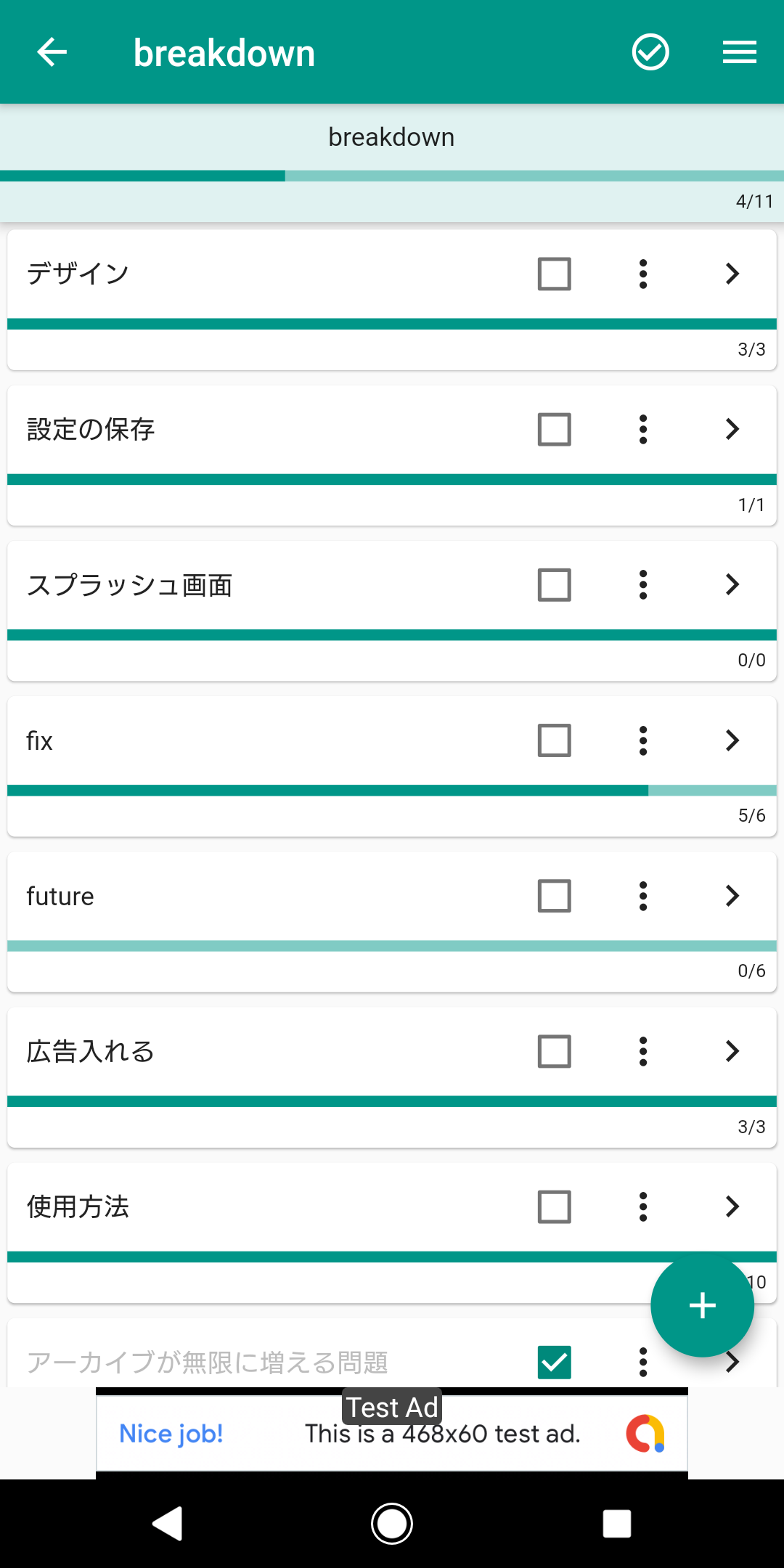The height and width of the screenshot is (1568, 784).
Task: Expand the デザイン task details
Action: 732,274
